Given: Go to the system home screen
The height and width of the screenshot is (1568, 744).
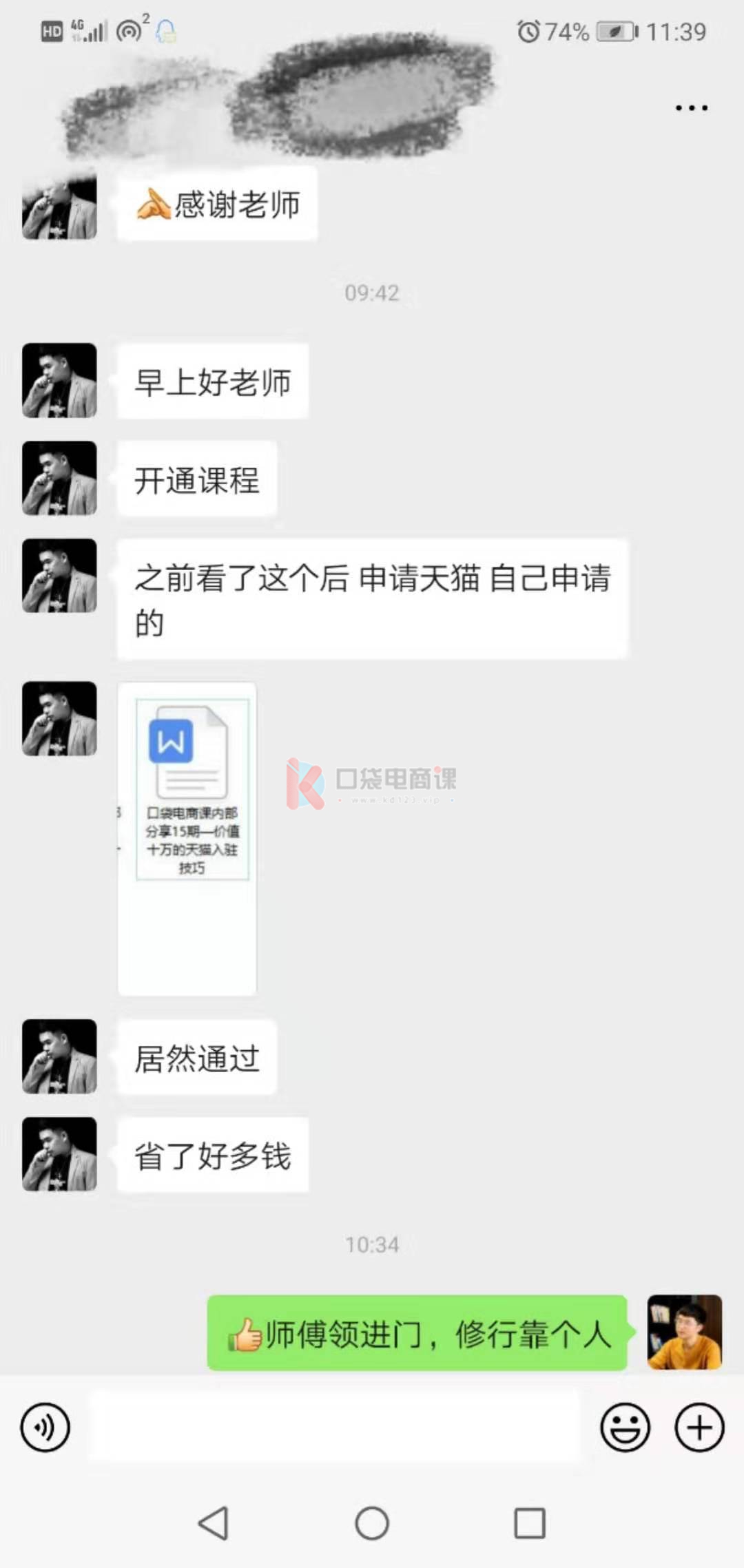Looking at the screenshot, I should point(372,1523).
